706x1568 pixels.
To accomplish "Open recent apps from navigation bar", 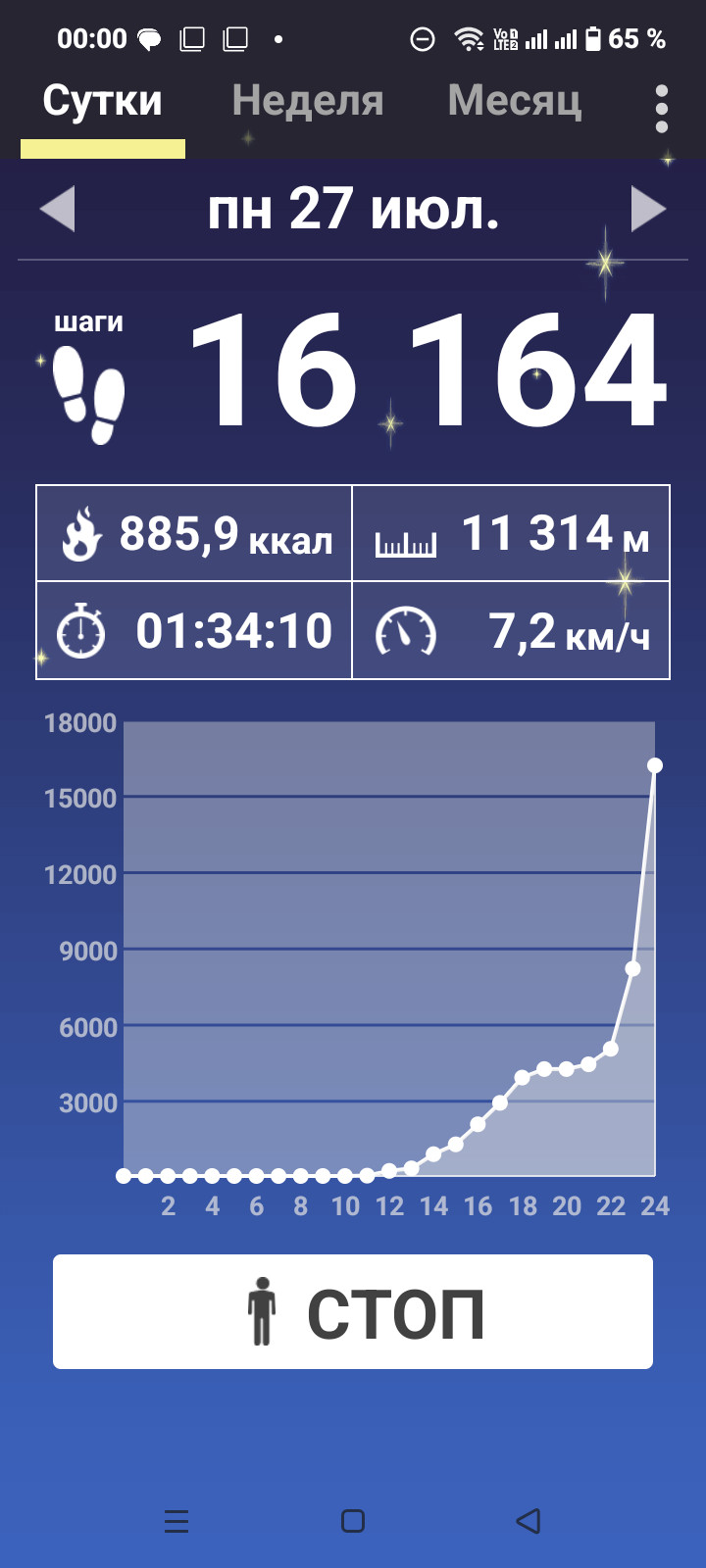I will (x=176, y=1521).
